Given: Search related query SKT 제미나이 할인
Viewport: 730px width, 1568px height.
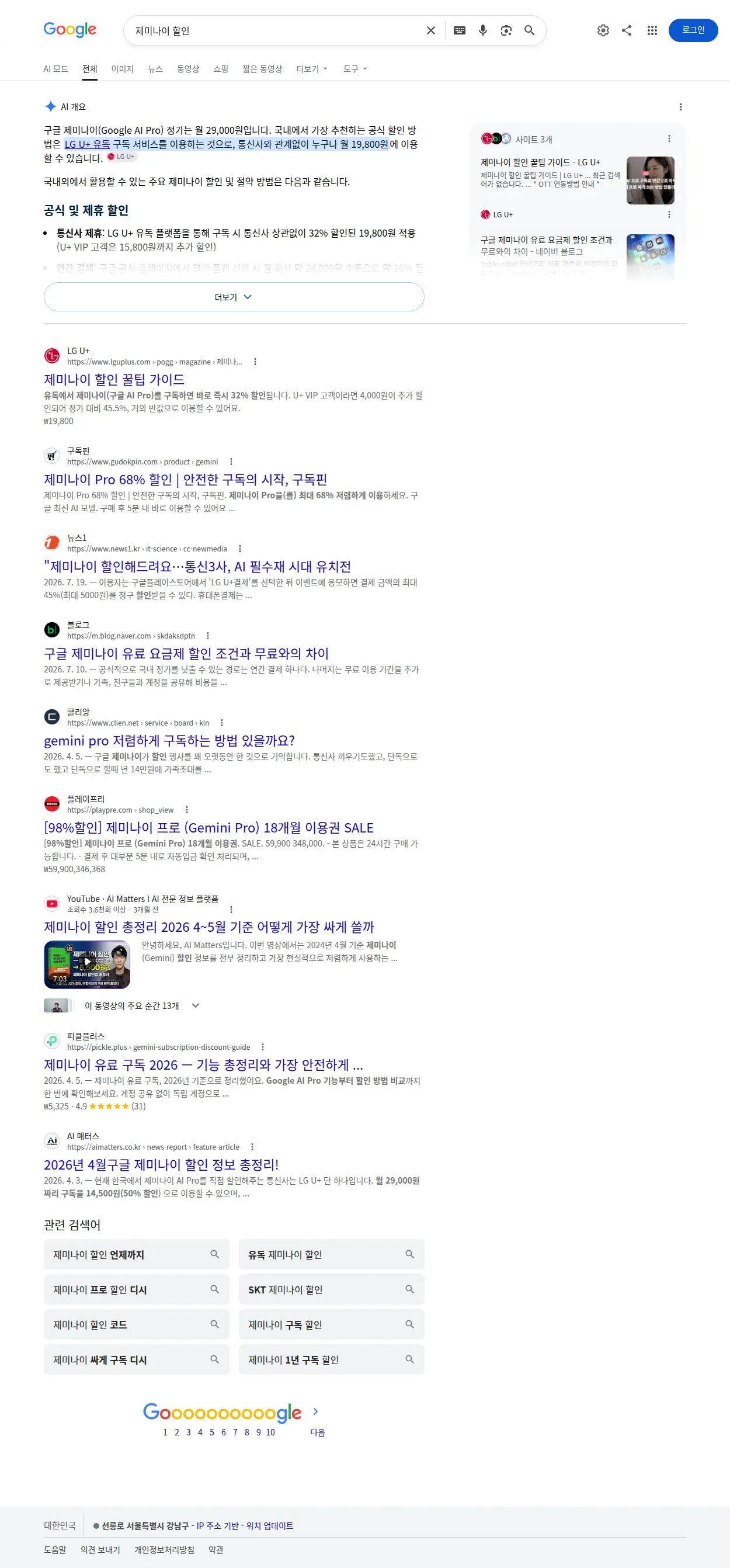Looking at the screenshot, I should point(331,1289).
